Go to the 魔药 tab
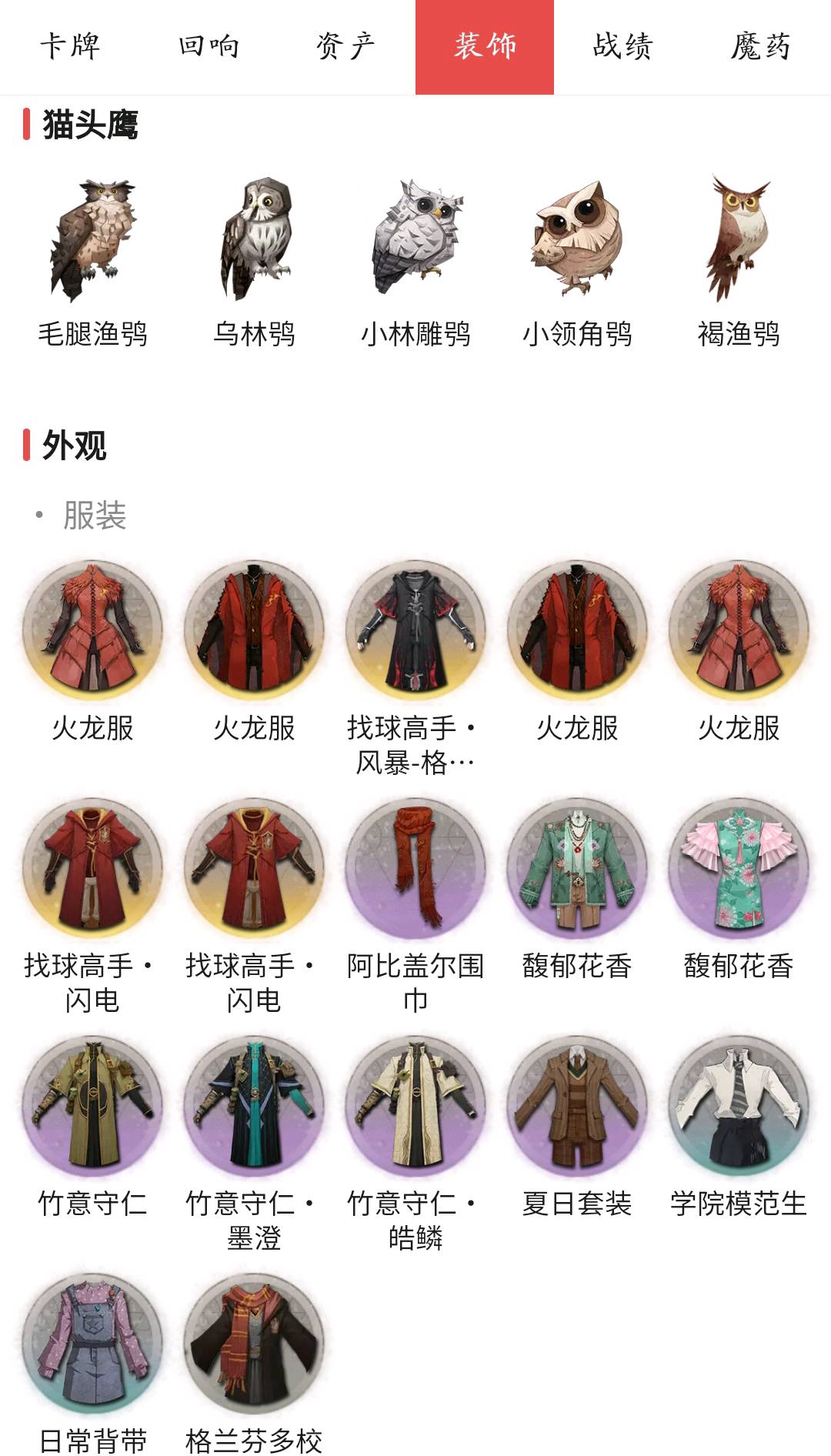This screenshot has width=831, height=1456. pyautogui.click(x=762, y=47)
